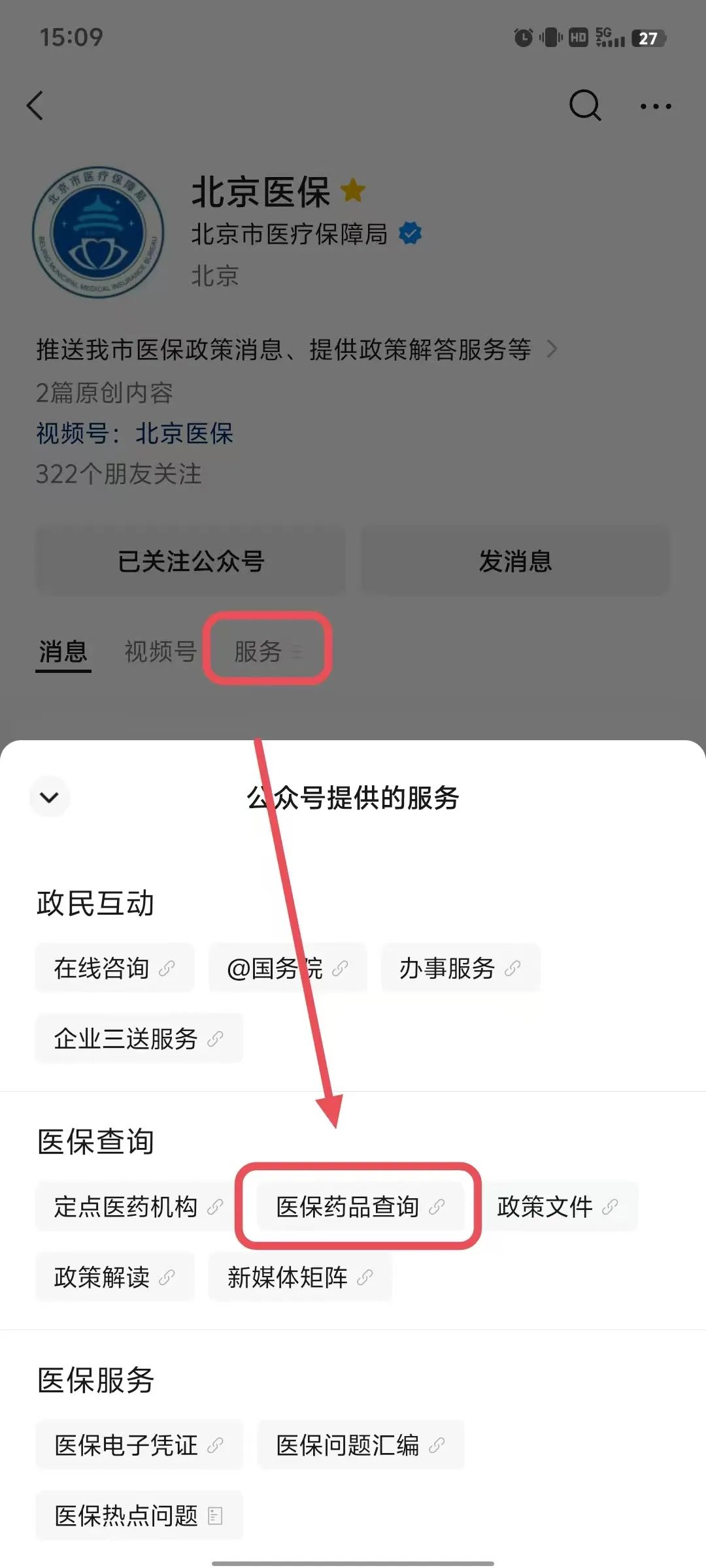Open 医保热点问题 article
The image size is (706, 1568).
[x=139, y=1516]
